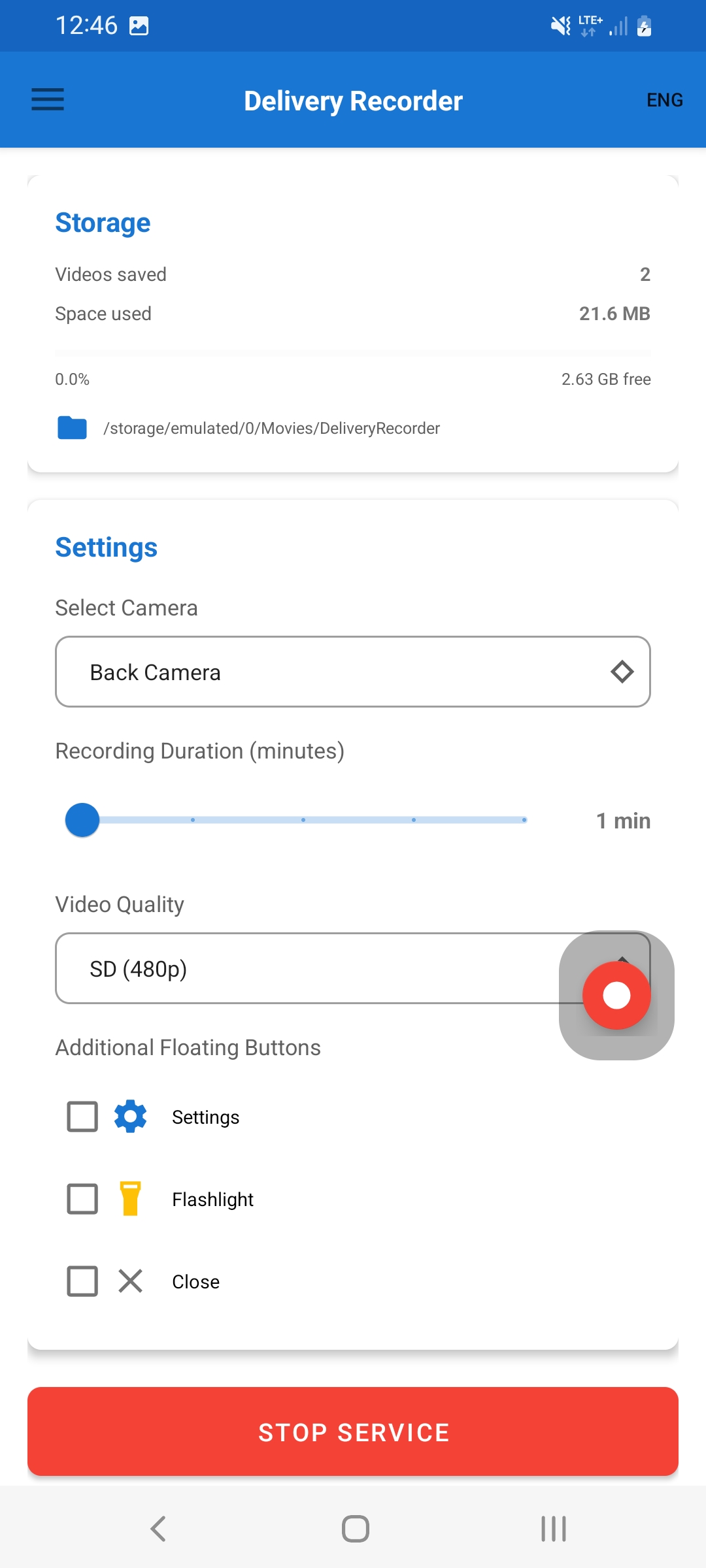Switch language via the ENG button
Image resolution: width=706 pixels, height=1568 pixels.
point(664,99)
